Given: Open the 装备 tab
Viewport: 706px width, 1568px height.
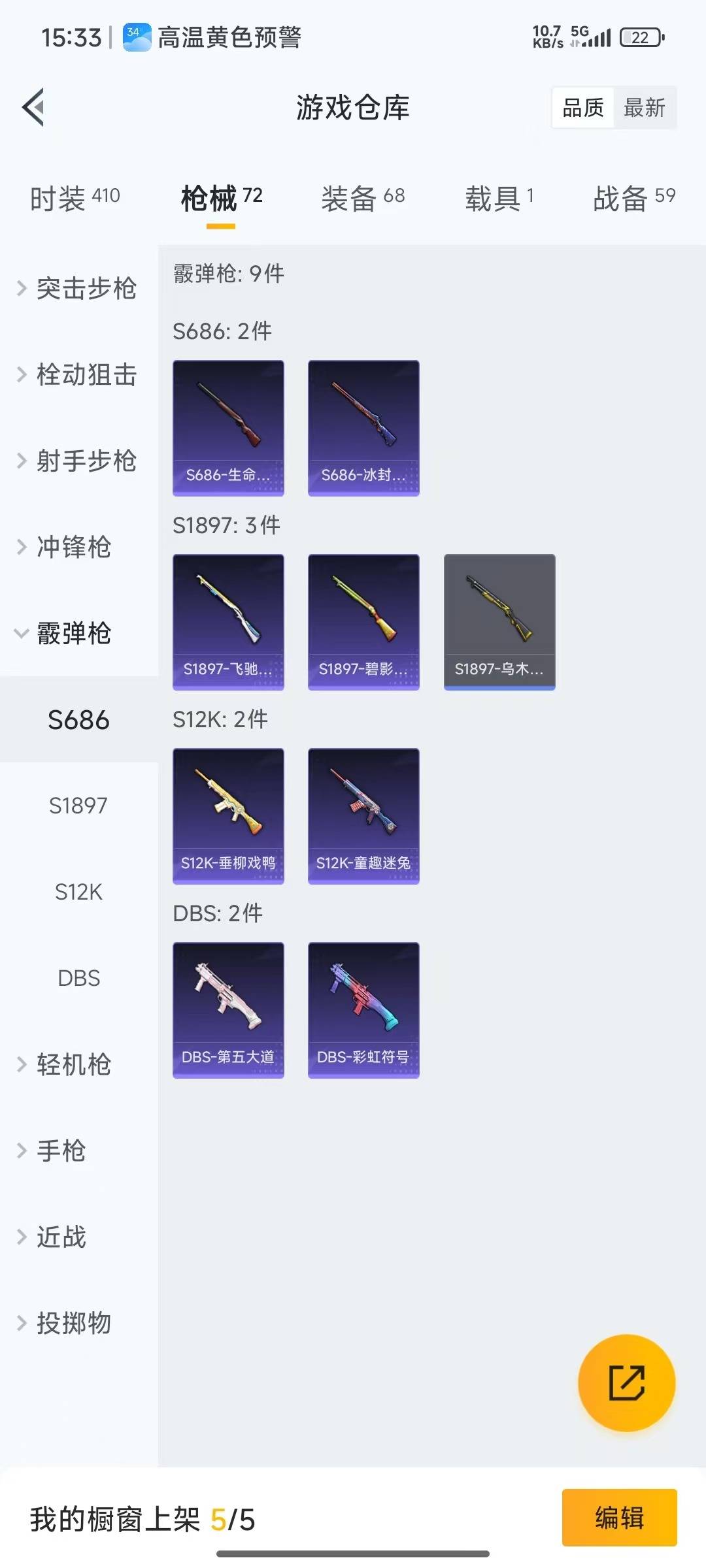Looking at the screenshot, I should tap(363, 197).
